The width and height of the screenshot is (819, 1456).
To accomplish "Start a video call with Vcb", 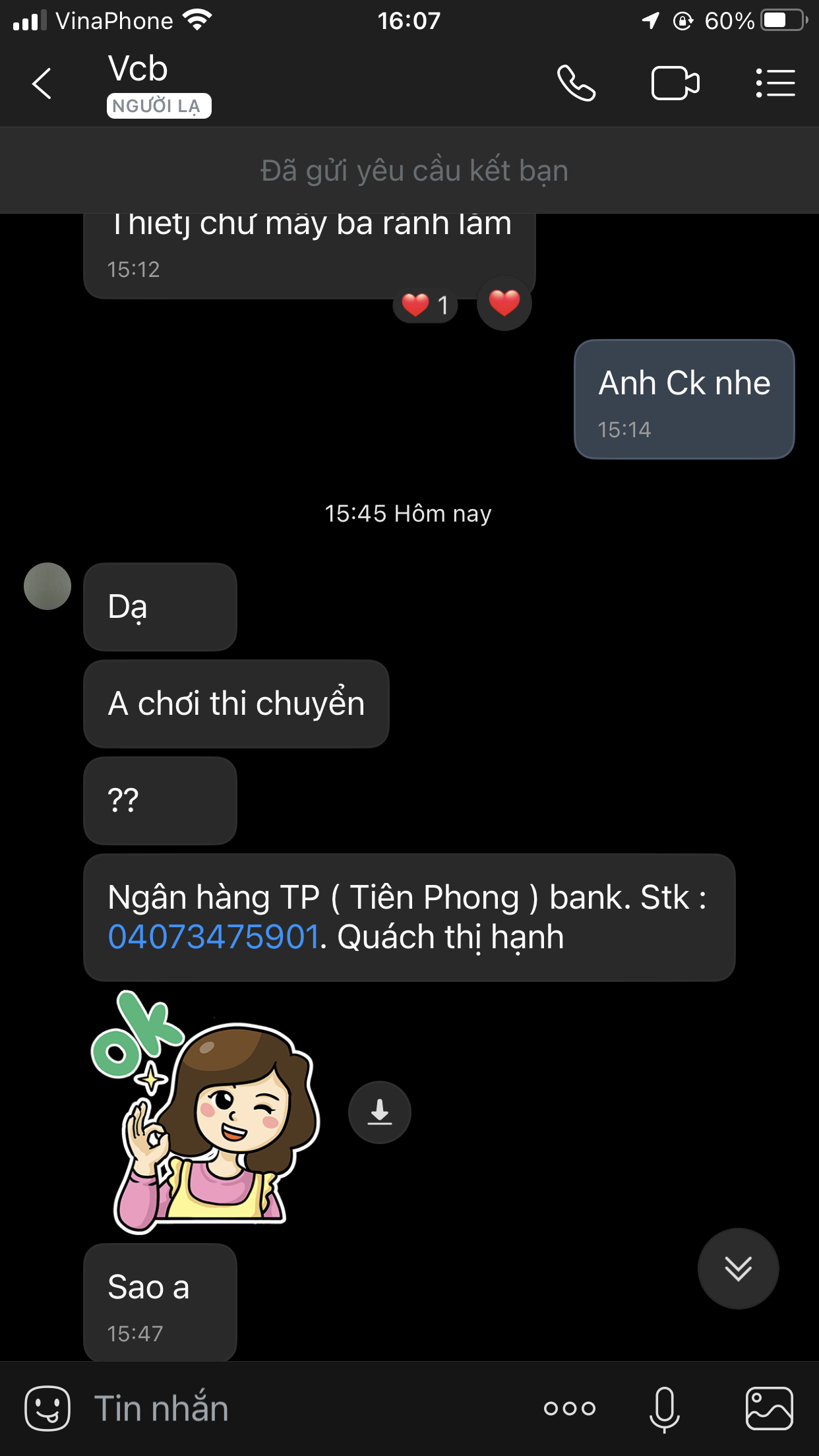I will coord(675,84).
